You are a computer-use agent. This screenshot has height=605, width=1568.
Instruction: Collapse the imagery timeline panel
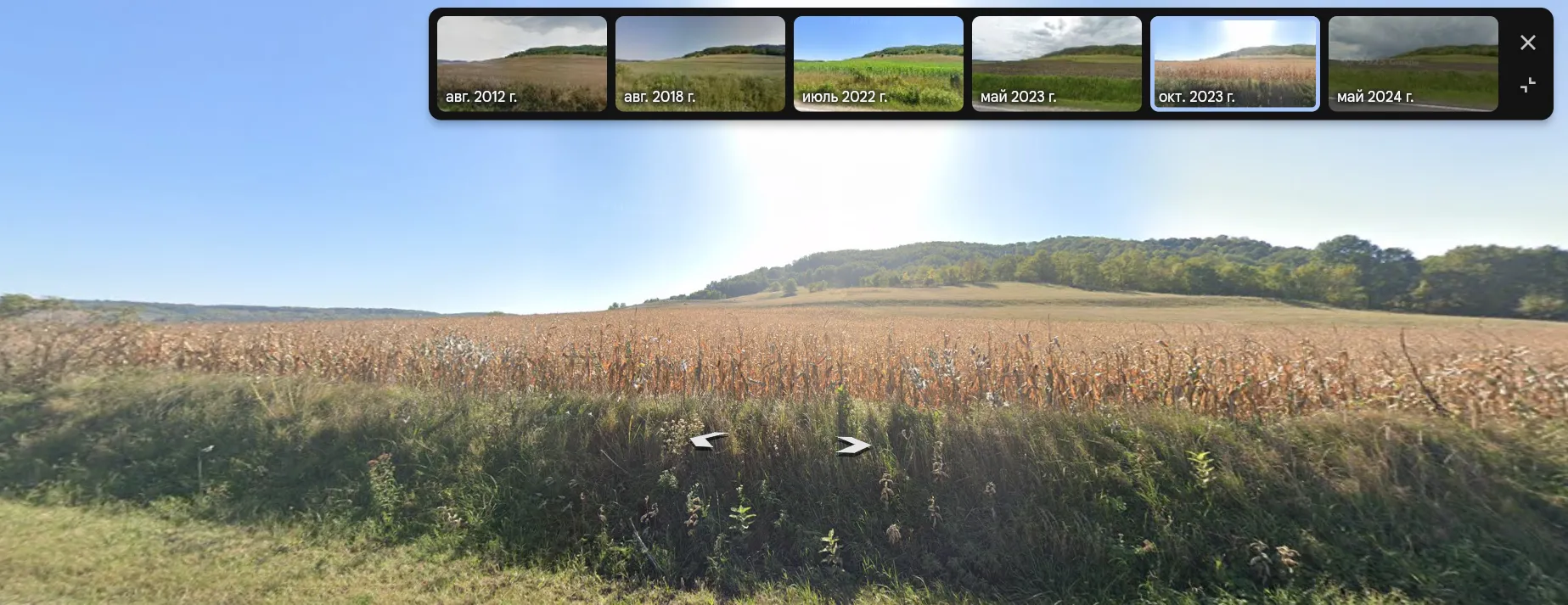pos(1527,85)
